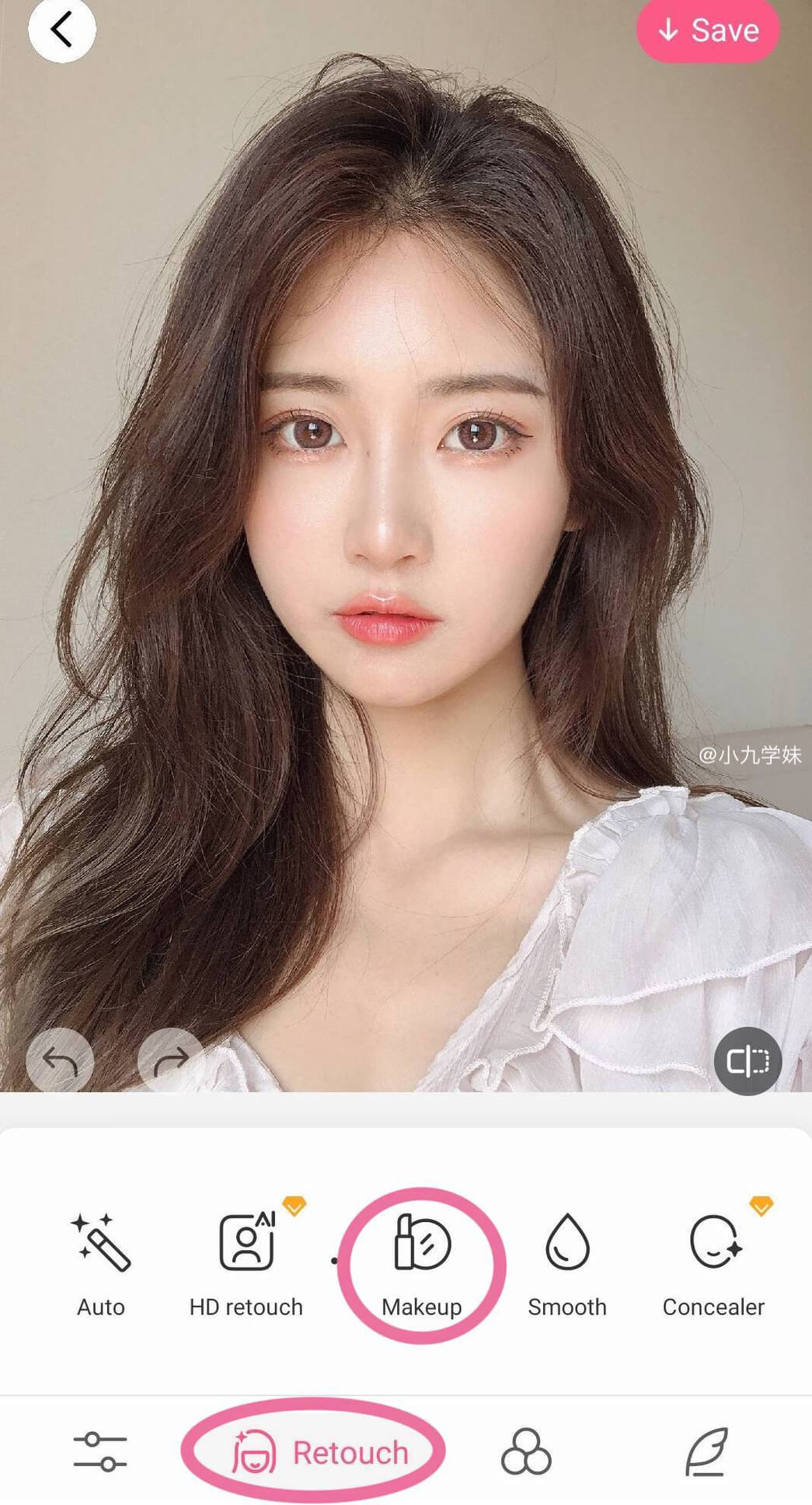The width and height of the screenshot is (812, 1505).
Task: Open the feather brush tab
Action: tap(706, 1451)
